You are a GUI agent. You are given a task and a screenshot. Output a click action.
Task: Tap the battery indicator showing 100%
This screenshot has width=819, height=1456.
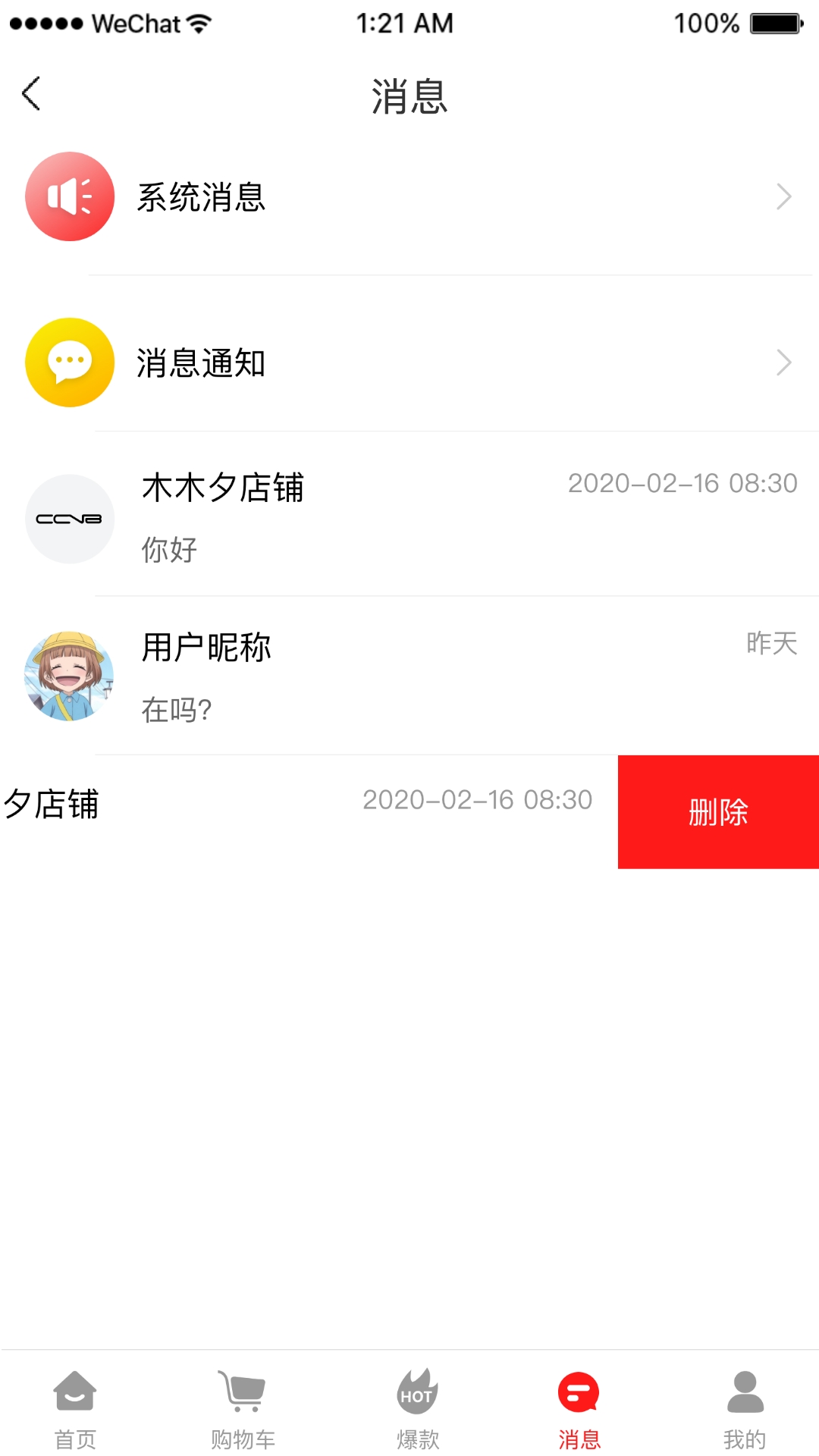pos(772,23)
